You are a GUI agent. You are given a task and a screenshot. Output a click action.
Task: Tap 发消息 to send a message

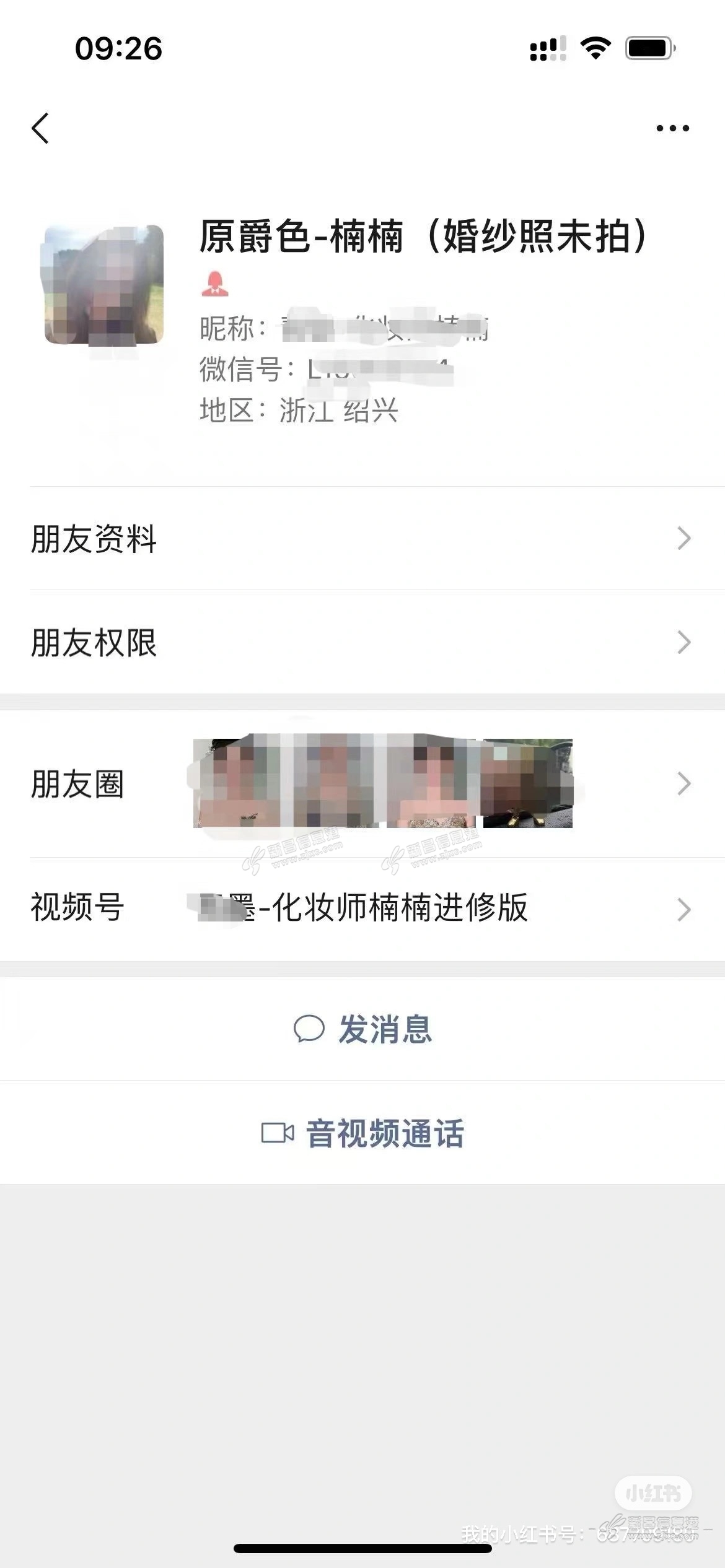362,1029
